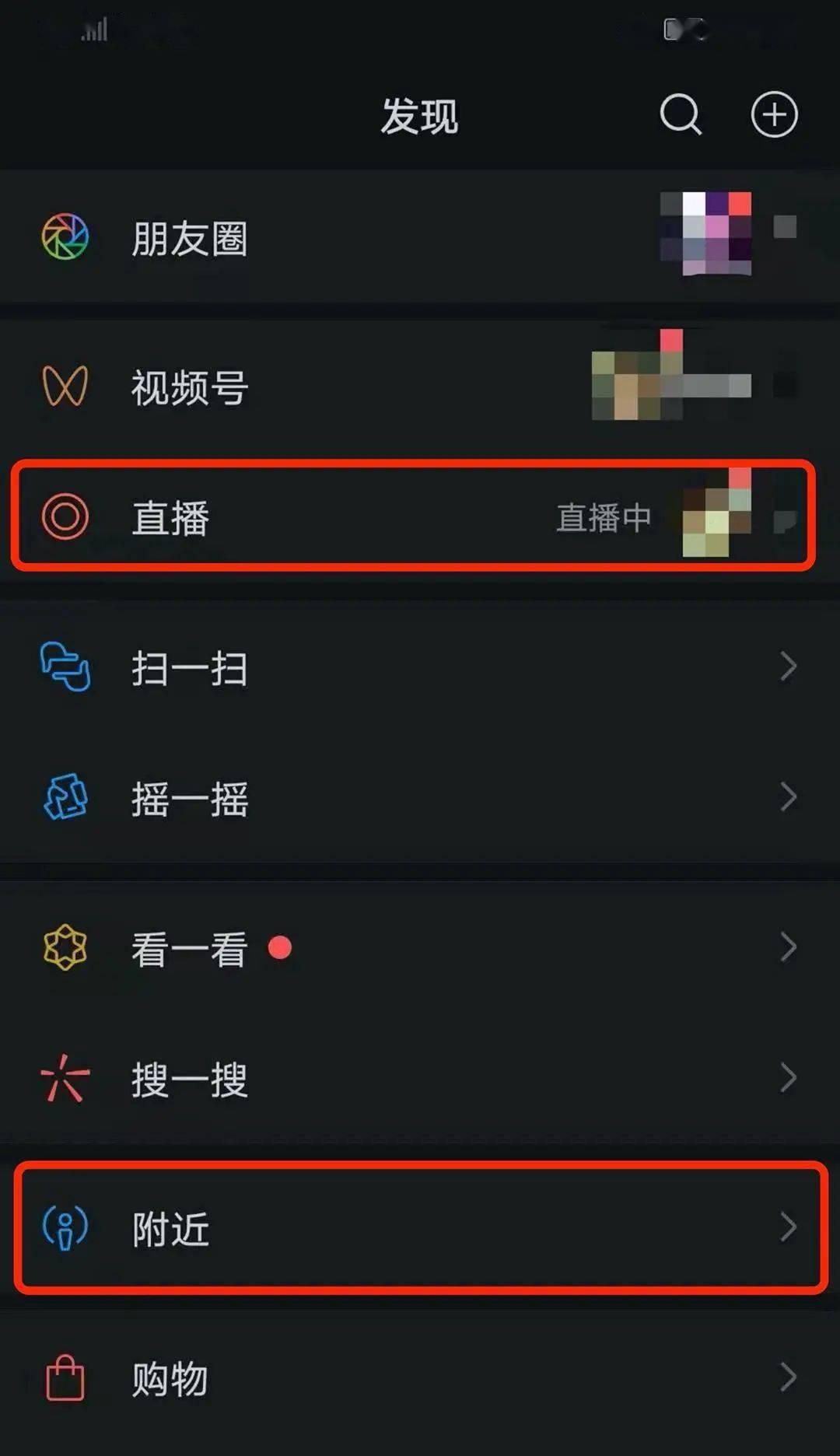Go to 搜一搜 search
The height and width of the screenshot is (1456, 840).
click(190, 1079)
